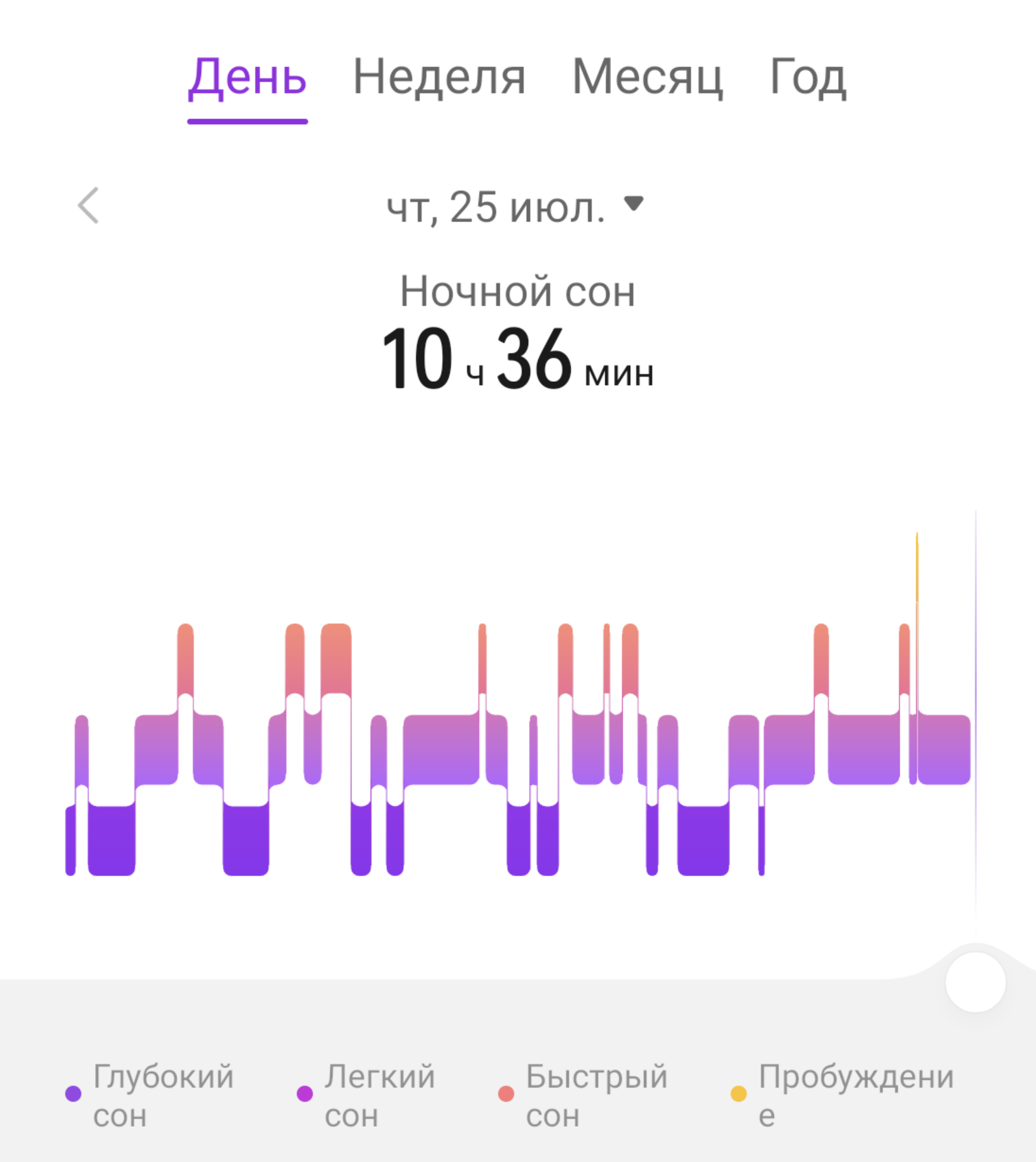The image size is (1036, 1162).
Task: Select the Год tab
Action: tap(808, 78)
